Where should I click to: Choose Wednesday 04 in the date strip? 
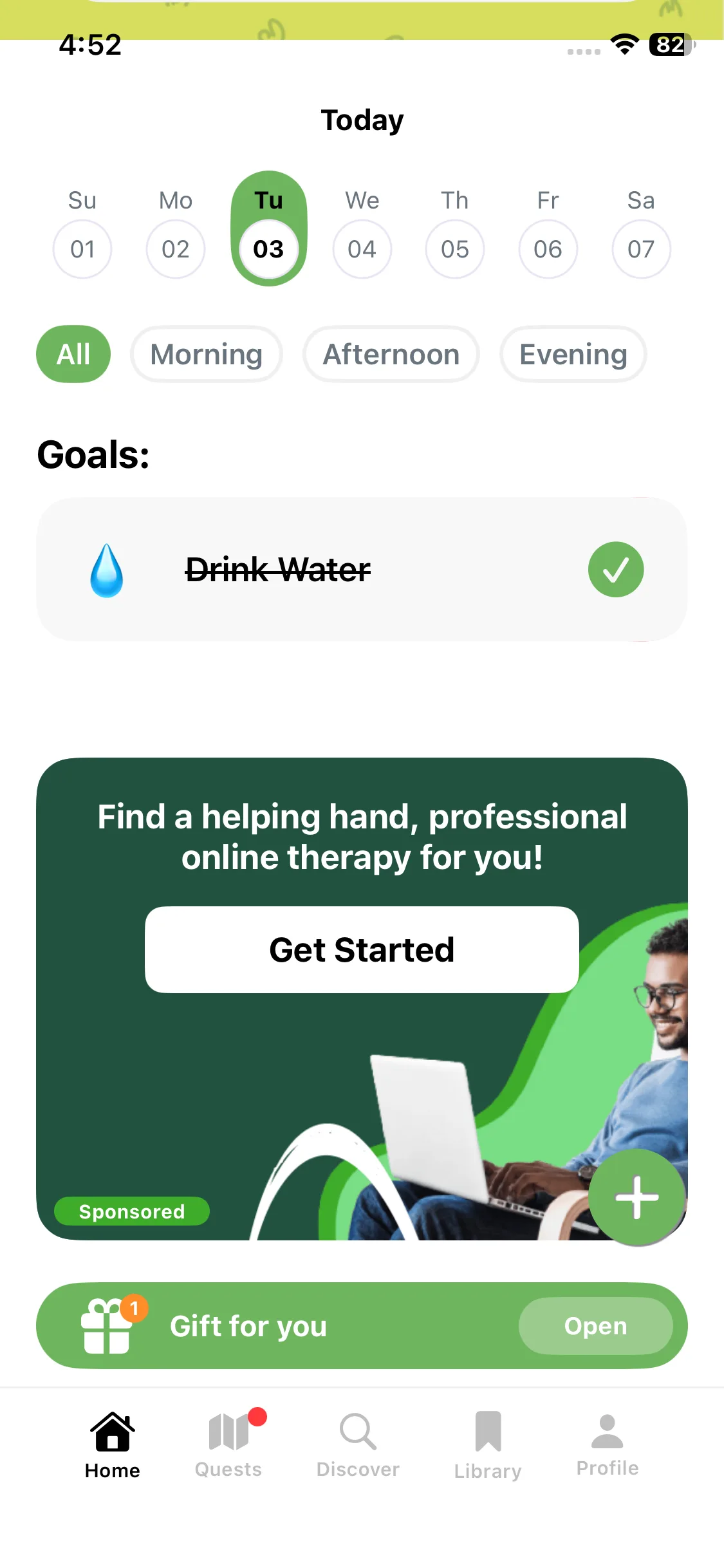pos(362,248)
